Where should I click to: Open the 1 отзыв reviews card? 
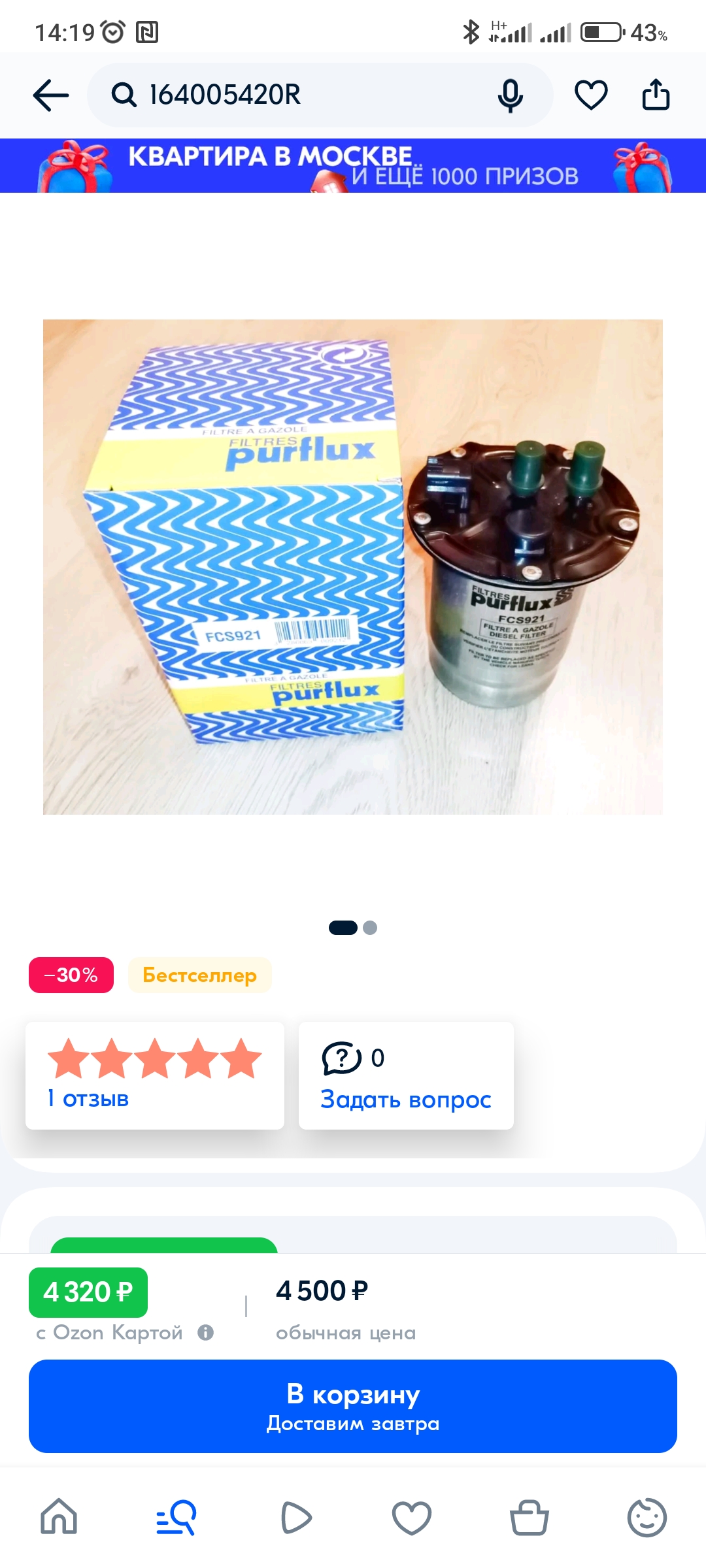tap(155, 1075)
